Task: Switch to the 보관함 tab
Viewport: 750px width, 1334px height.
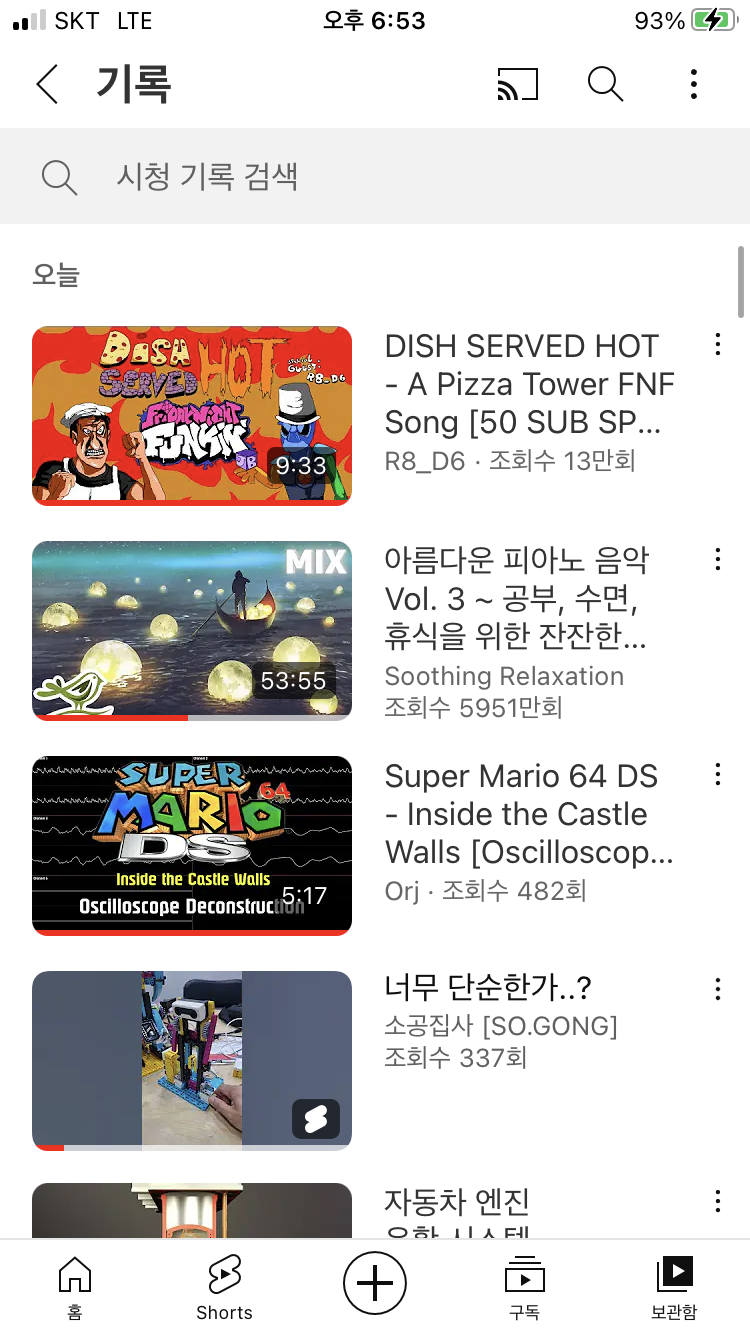Action: click(675, 1288)
